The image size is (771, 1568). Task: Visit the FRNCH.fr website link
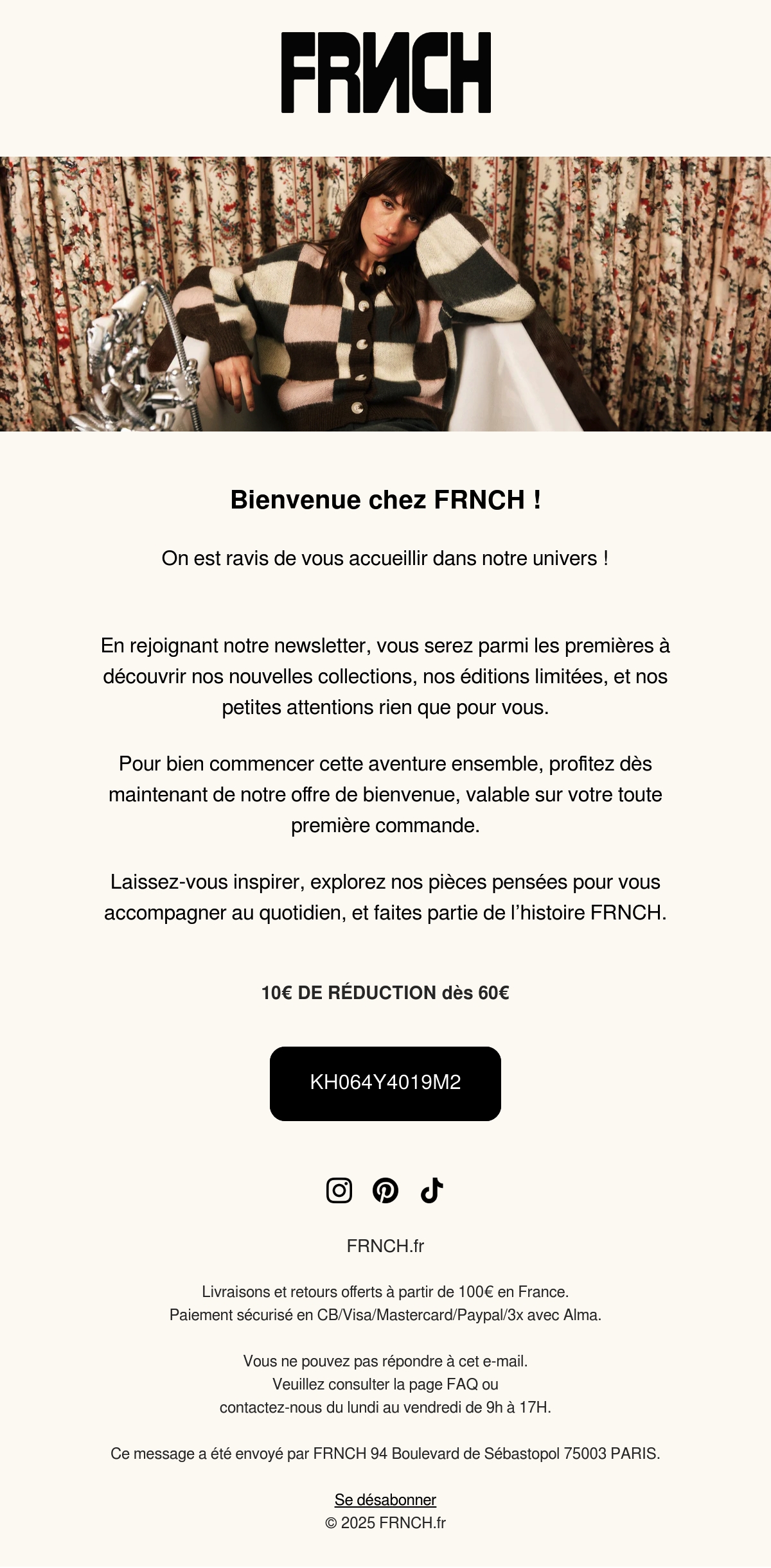pyautogui.click(x=385, y=1246)
